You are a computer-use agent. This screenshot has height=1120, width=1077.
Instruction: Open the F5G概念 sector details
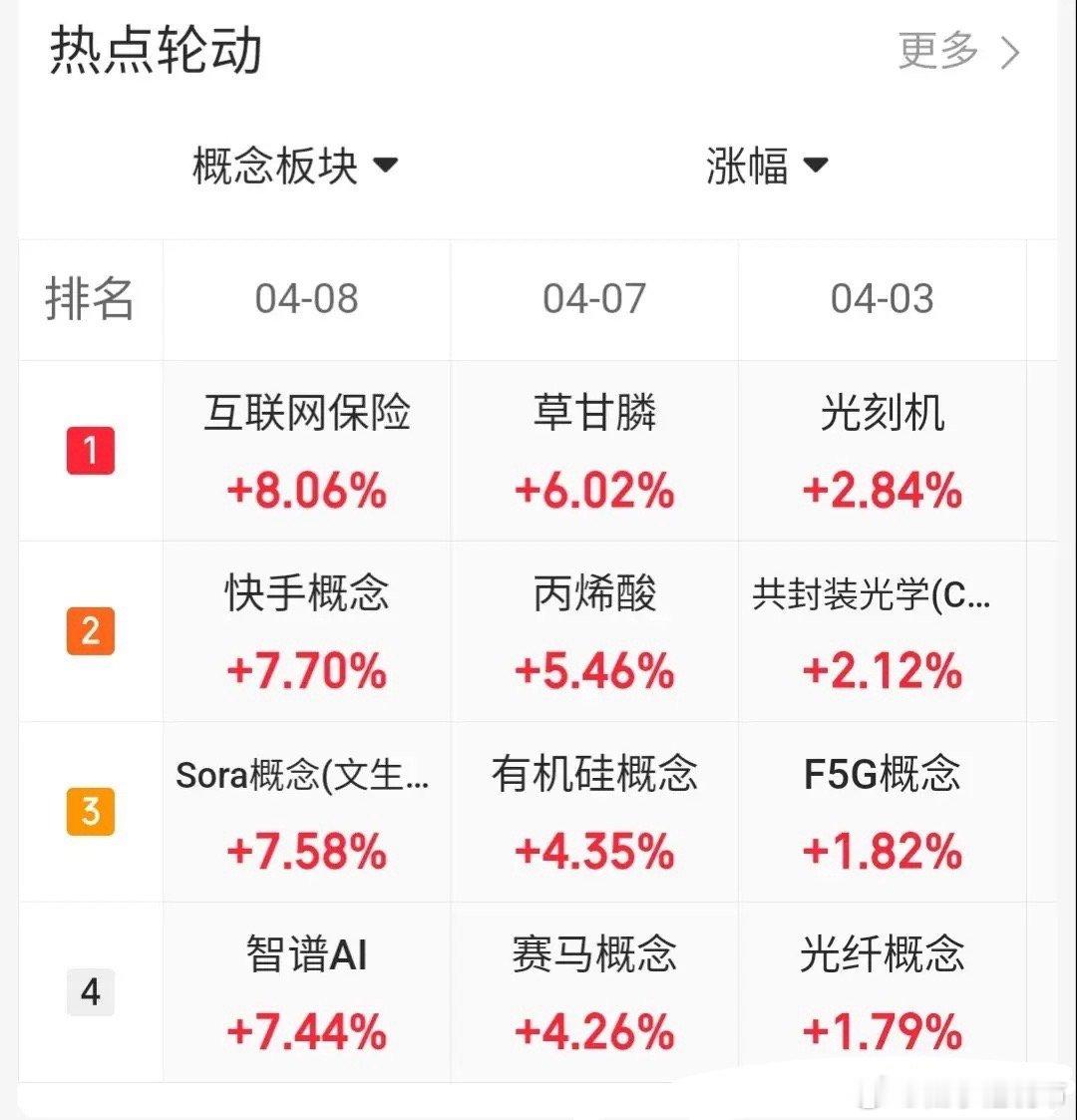(884, 774)
